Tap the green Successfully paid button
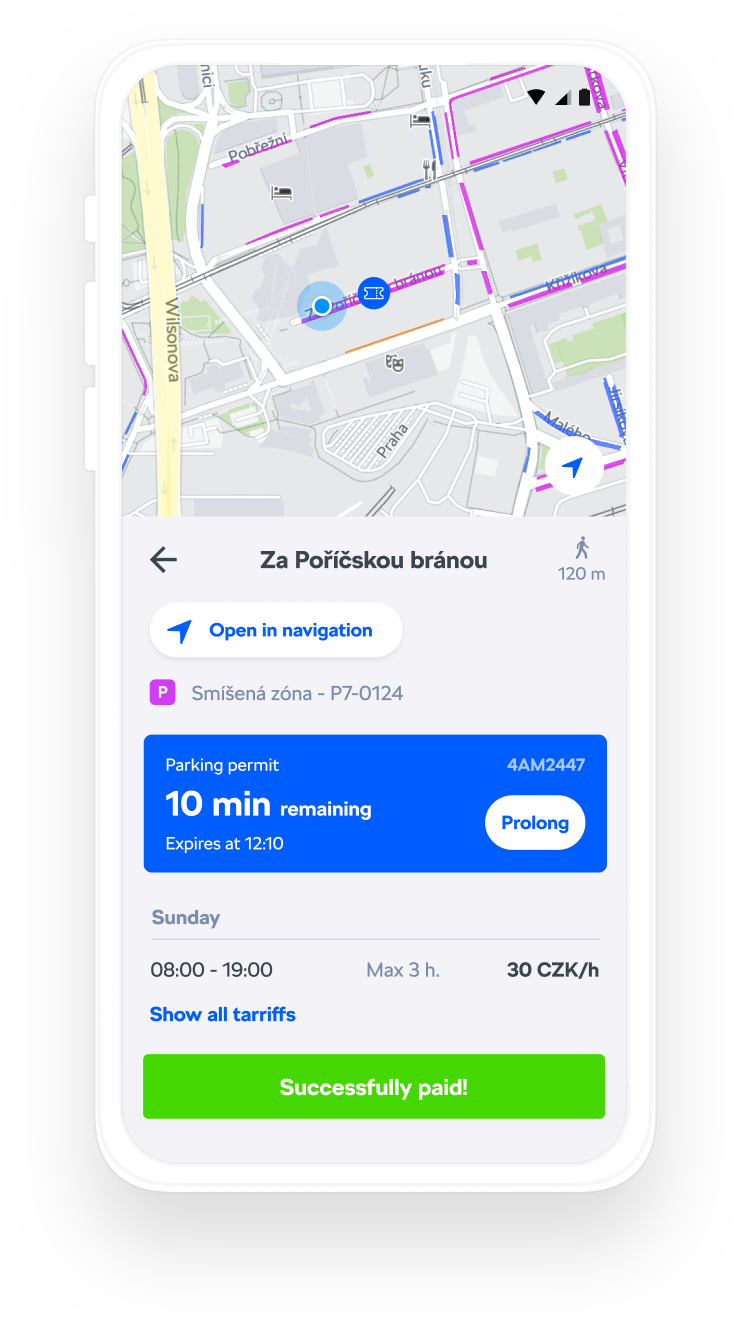The height and width of the screenshot is (1317, 741). point(374,1087)
